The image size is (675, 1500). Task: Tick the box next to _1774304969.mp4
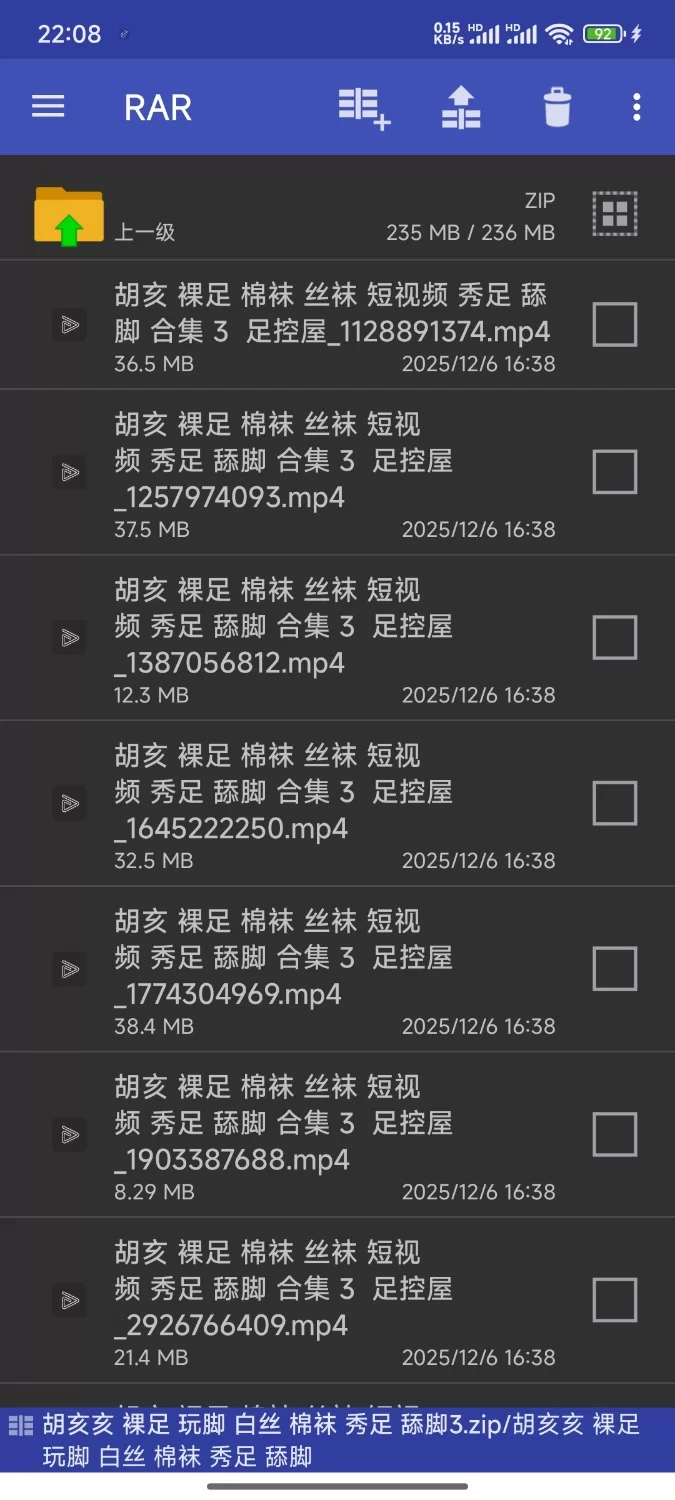[x=614, y=968]
